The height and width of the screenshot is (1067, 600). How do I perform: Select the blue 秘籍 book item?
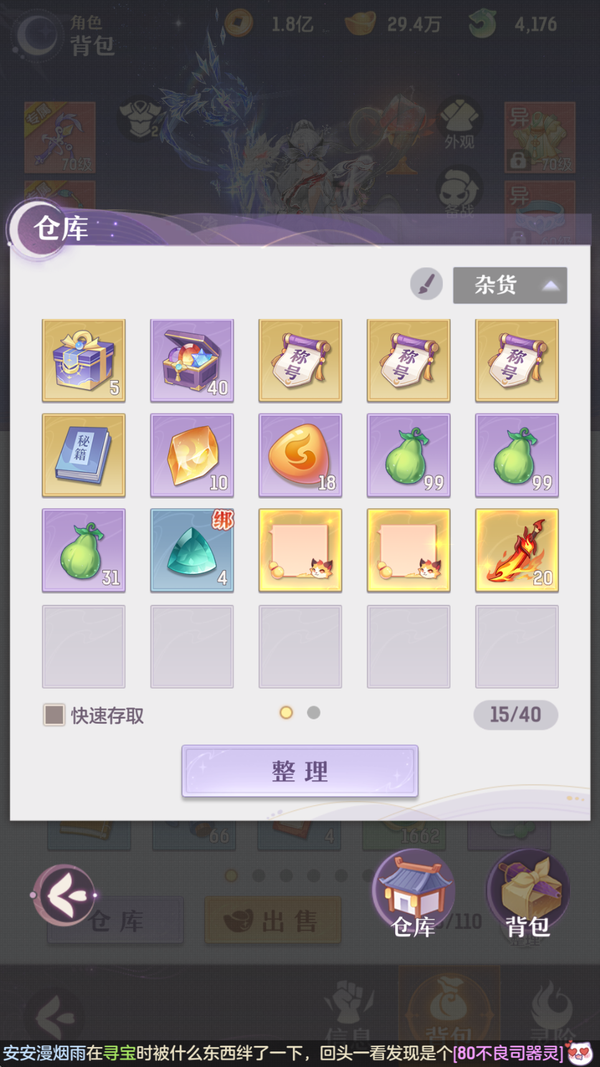pyautogui.click(x=84, y=455)
